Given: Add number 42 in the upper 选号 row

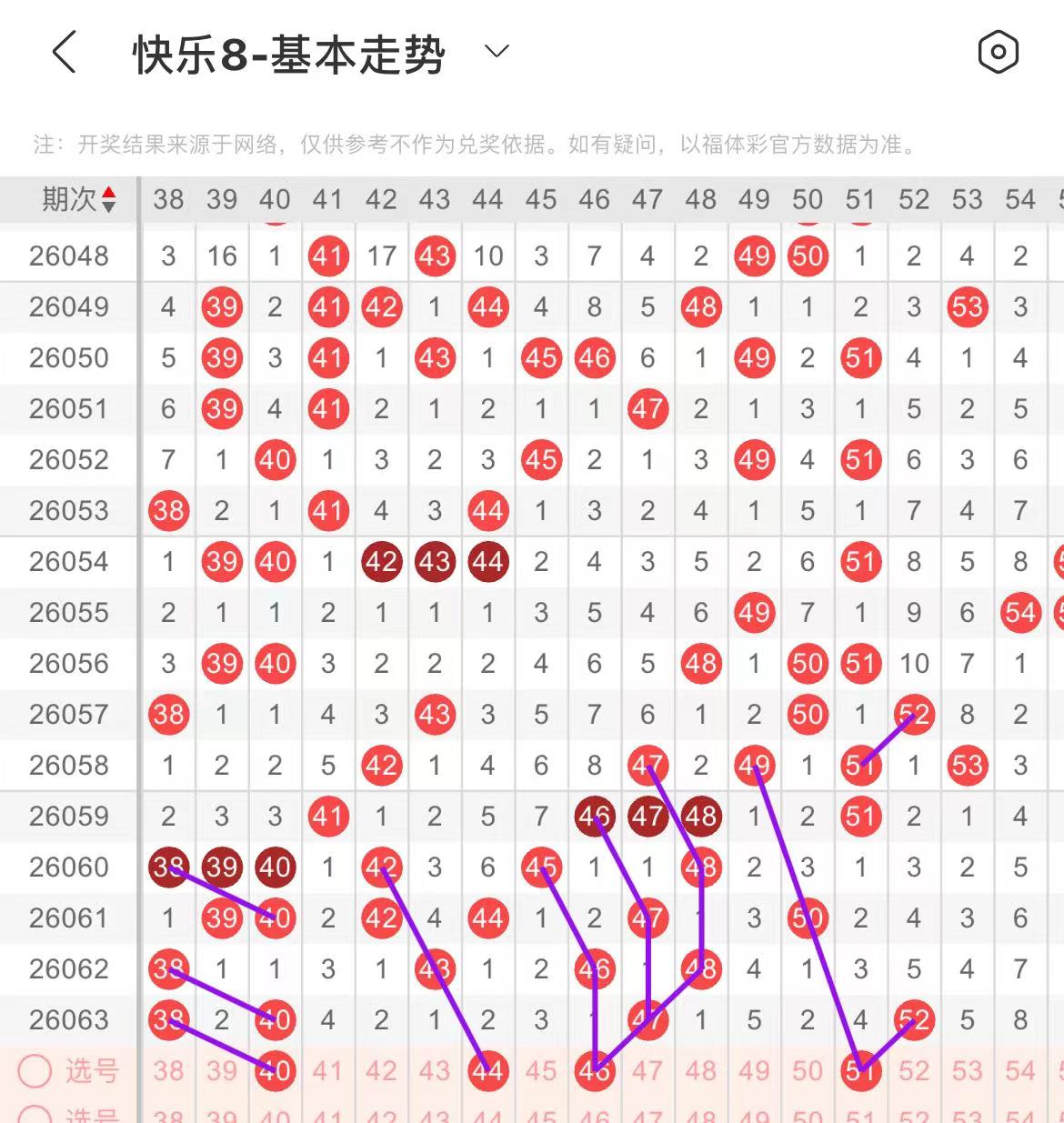Looking at the screenshot, I should coord(381,1071).
